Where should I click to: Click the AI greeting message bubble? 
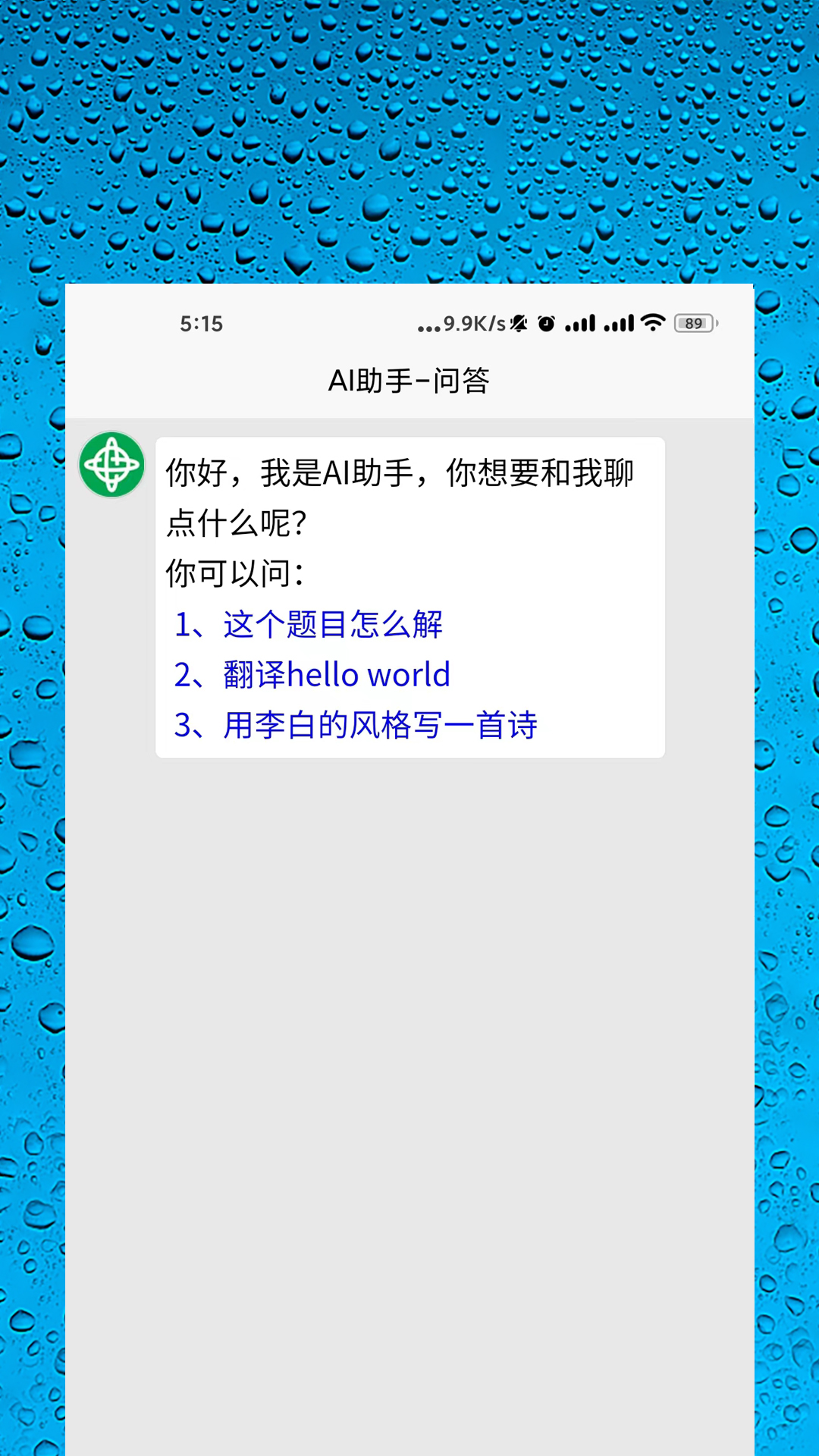point(409,595)
